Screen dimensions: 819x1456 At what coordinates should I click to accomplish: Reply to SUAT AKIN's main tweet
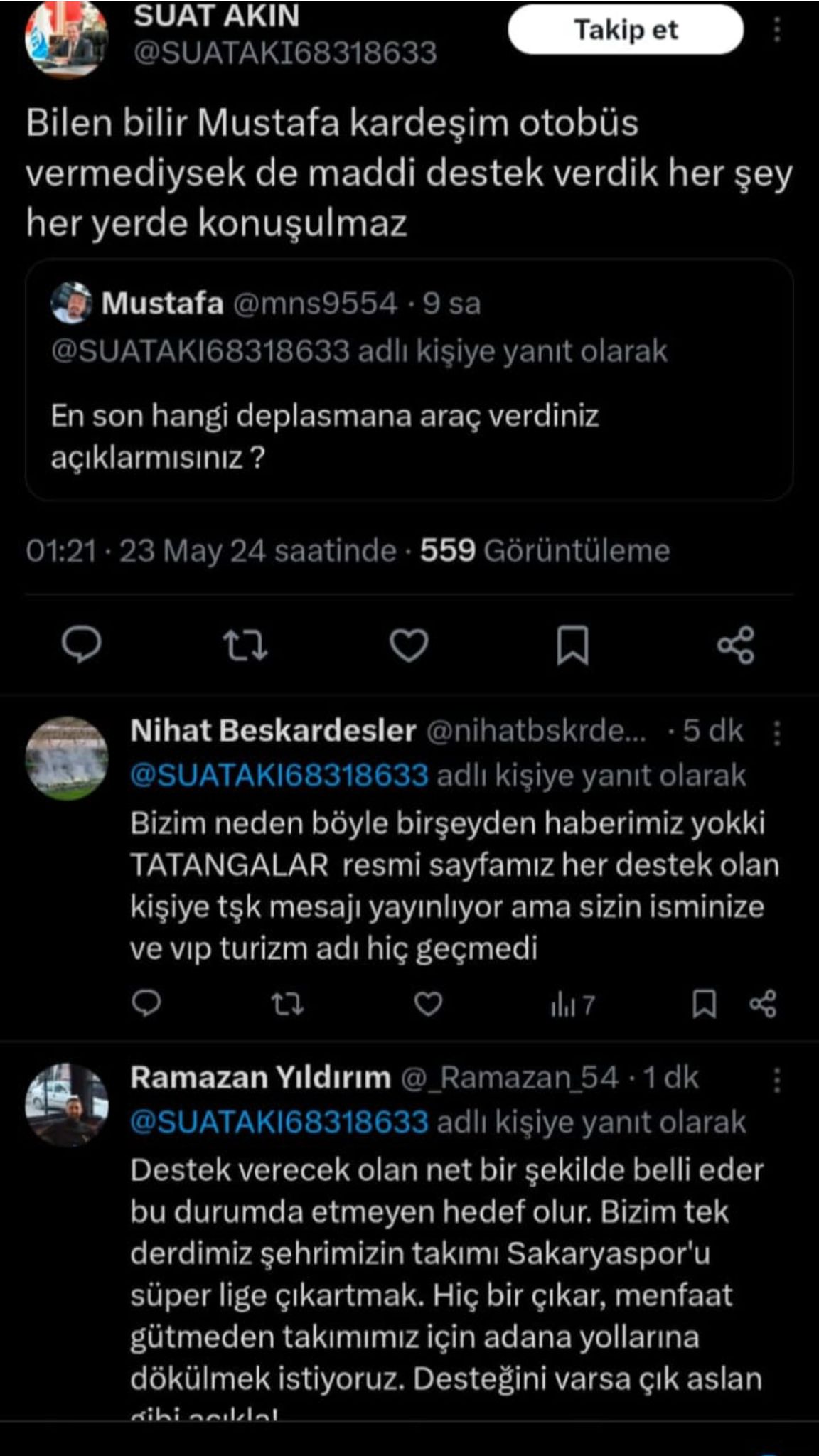pyautogui.click(x=82, y=645)
